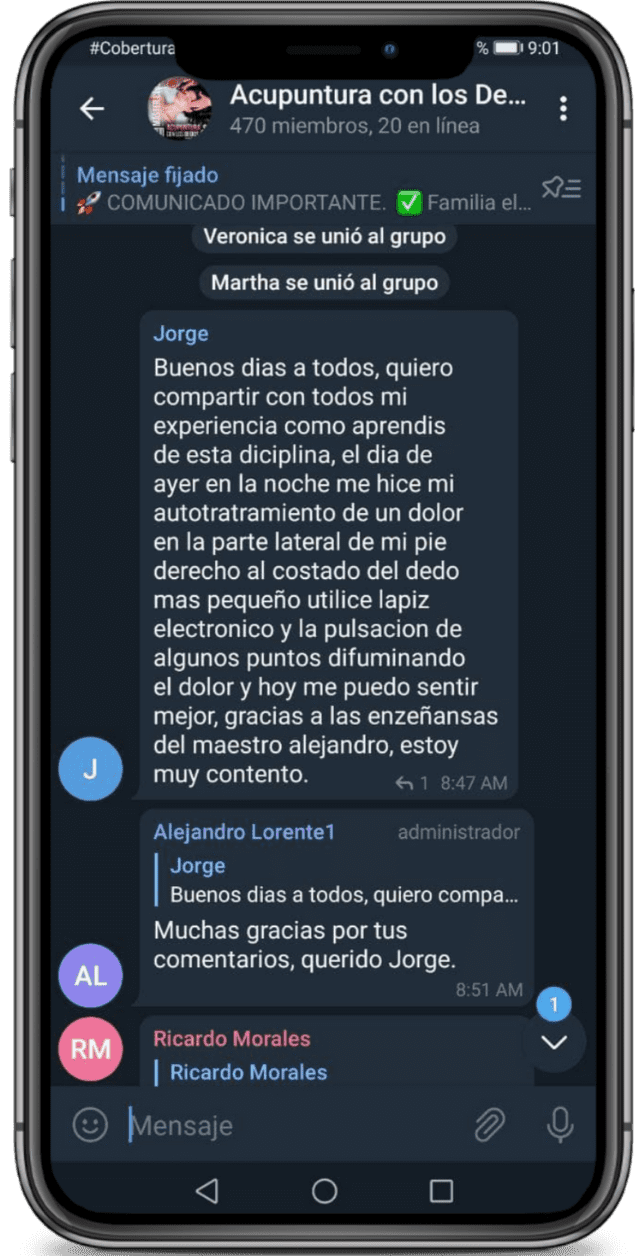Open the three-dot overflow menu

[563, 109]
